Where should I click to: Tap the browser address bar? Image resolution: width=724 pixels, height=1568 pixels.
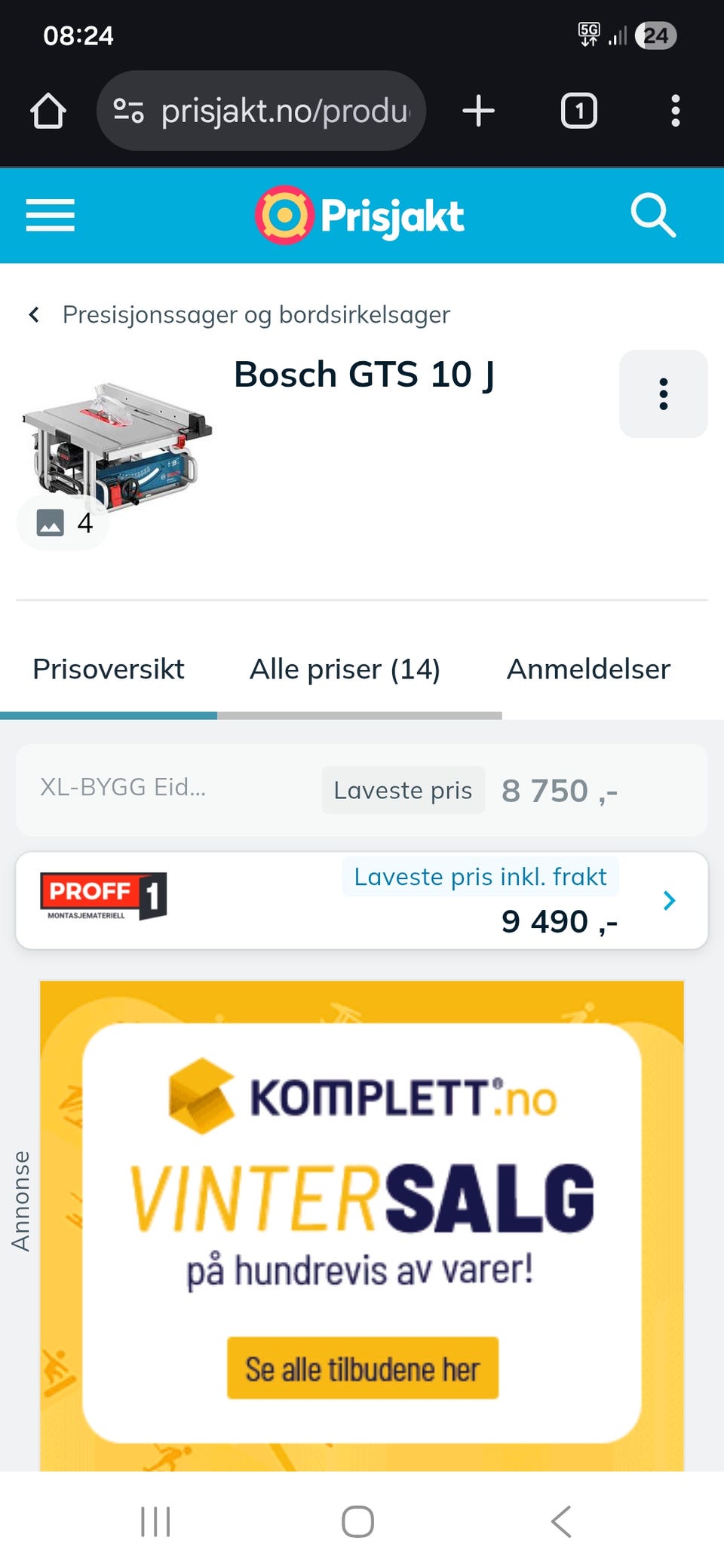coord(262,110)
